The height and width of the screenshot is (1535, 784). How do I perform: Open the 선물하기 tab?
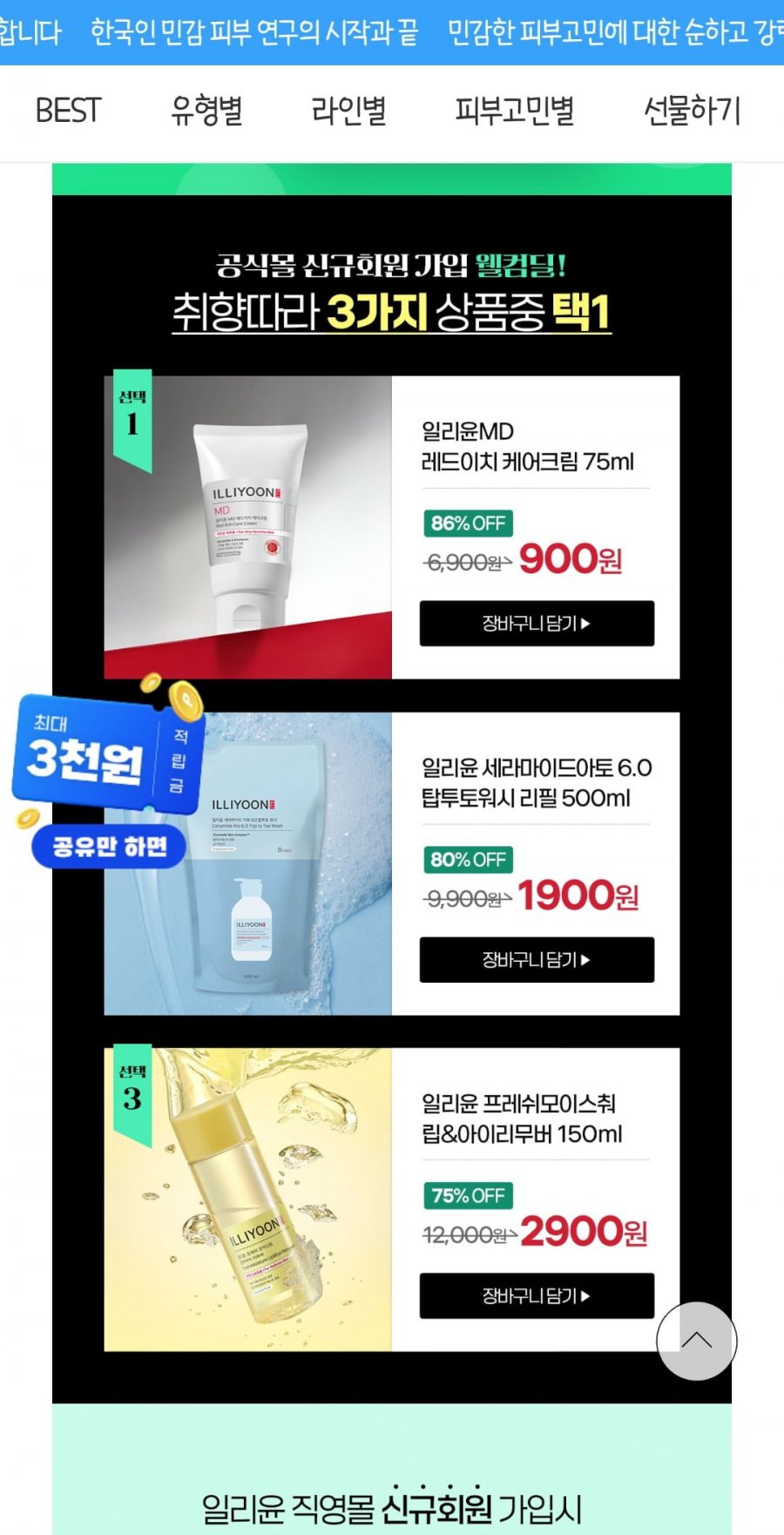[x=692, y=112]
